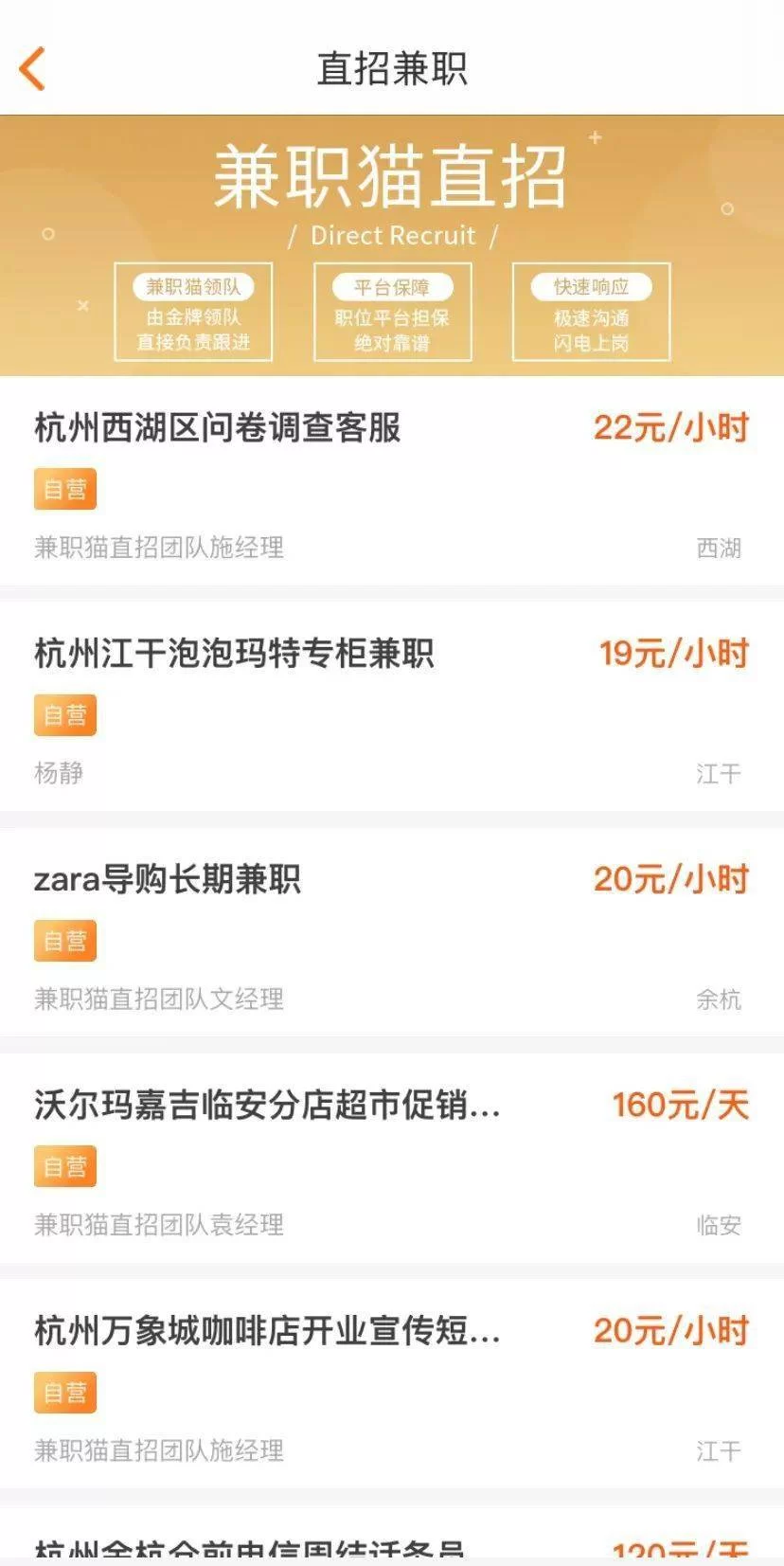Open 杭州江干泡泡玛特专柜兼职 job listing
The height and width of the screenshot is (1566, 784).
click(x=234, y=654)
